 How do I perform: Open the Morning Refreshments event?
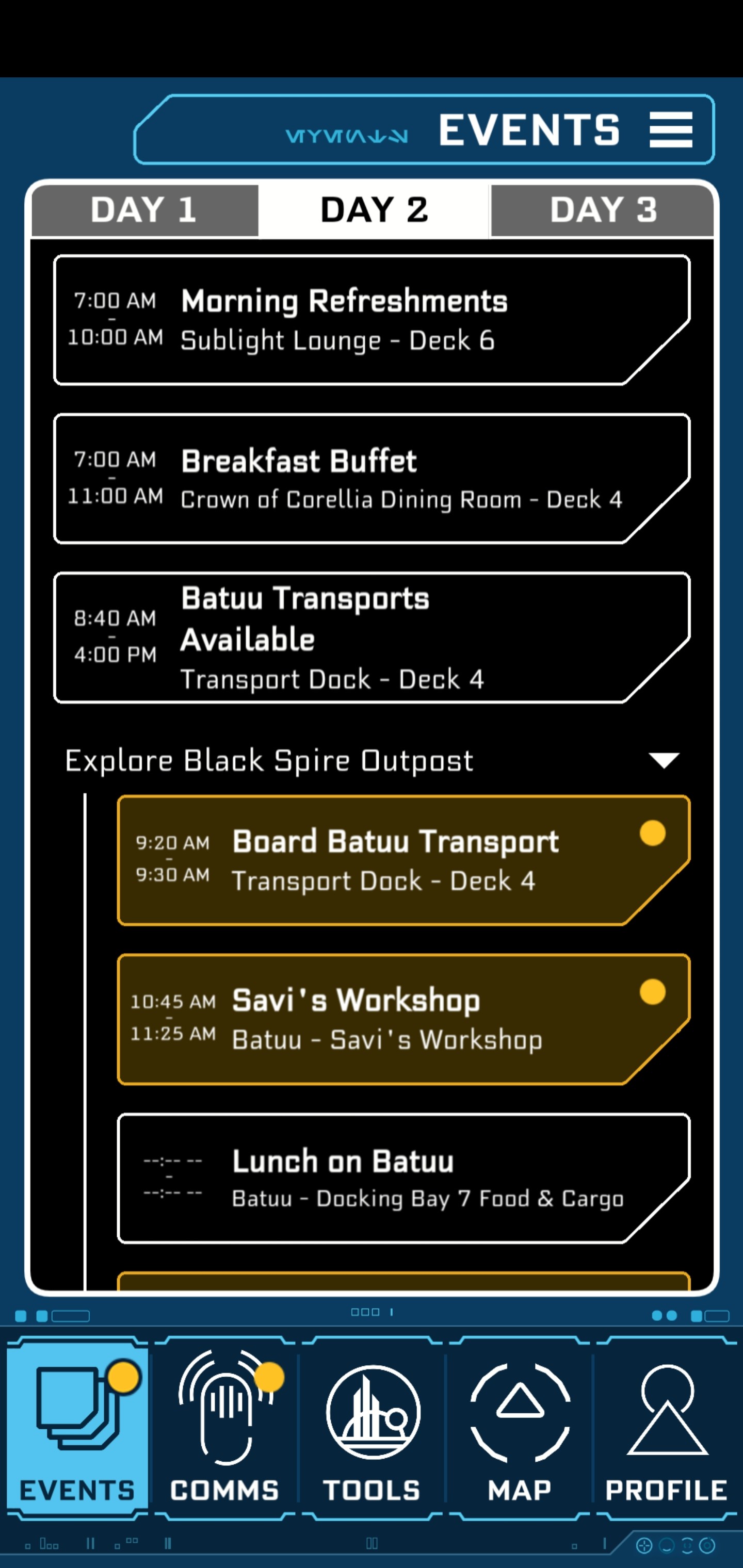pos(372,320)
